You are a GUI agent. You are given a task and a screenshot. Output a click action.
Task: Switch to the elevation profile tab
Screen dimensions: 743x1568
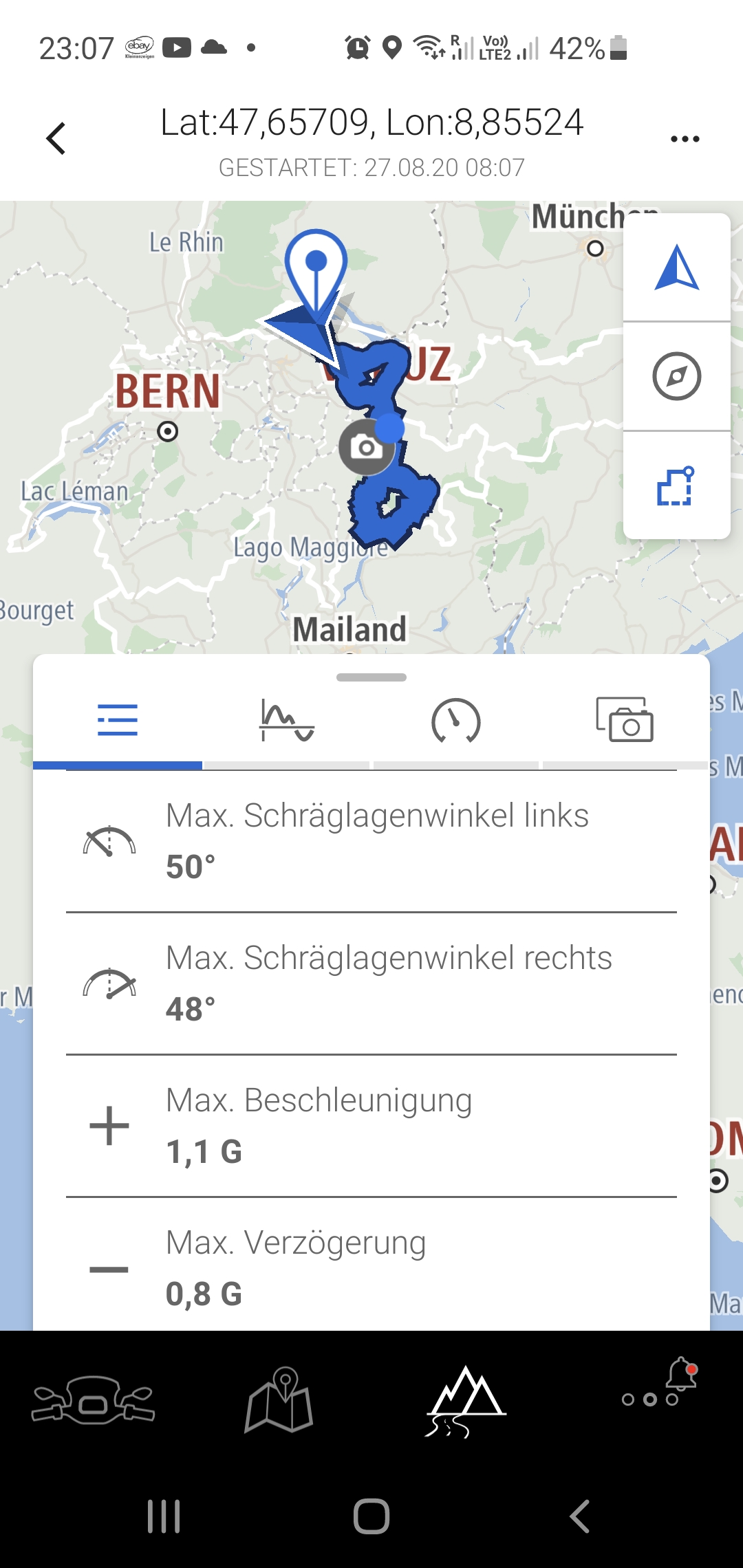pyautogui.click(x=287, y=720)
